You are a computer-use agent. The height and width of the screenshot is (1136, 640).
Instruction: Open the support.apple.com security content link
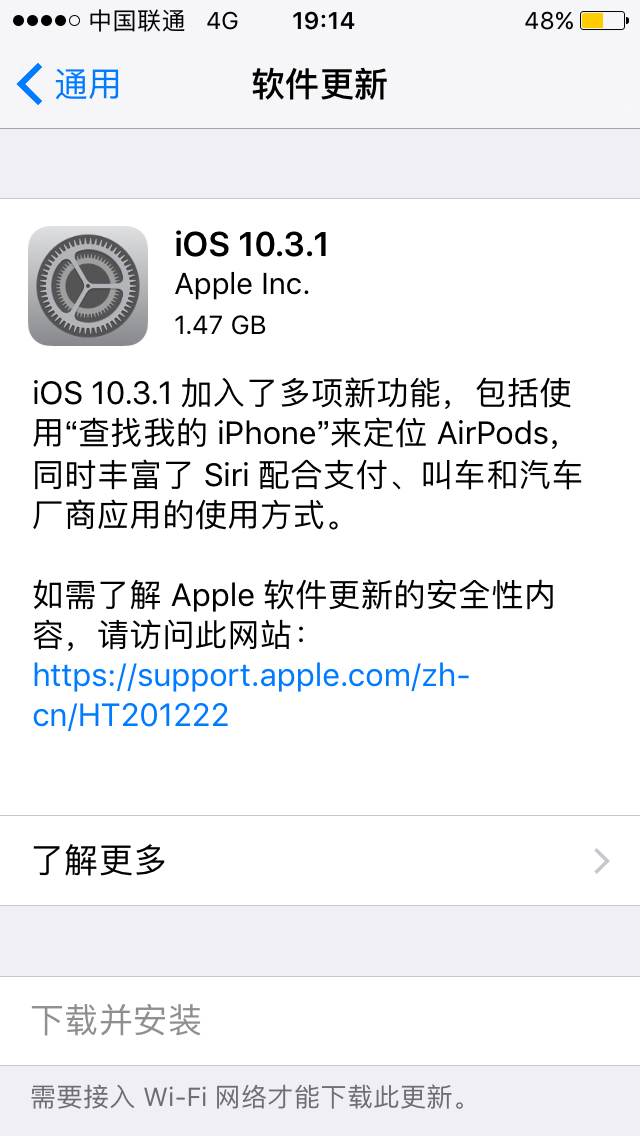click(252, 696)
